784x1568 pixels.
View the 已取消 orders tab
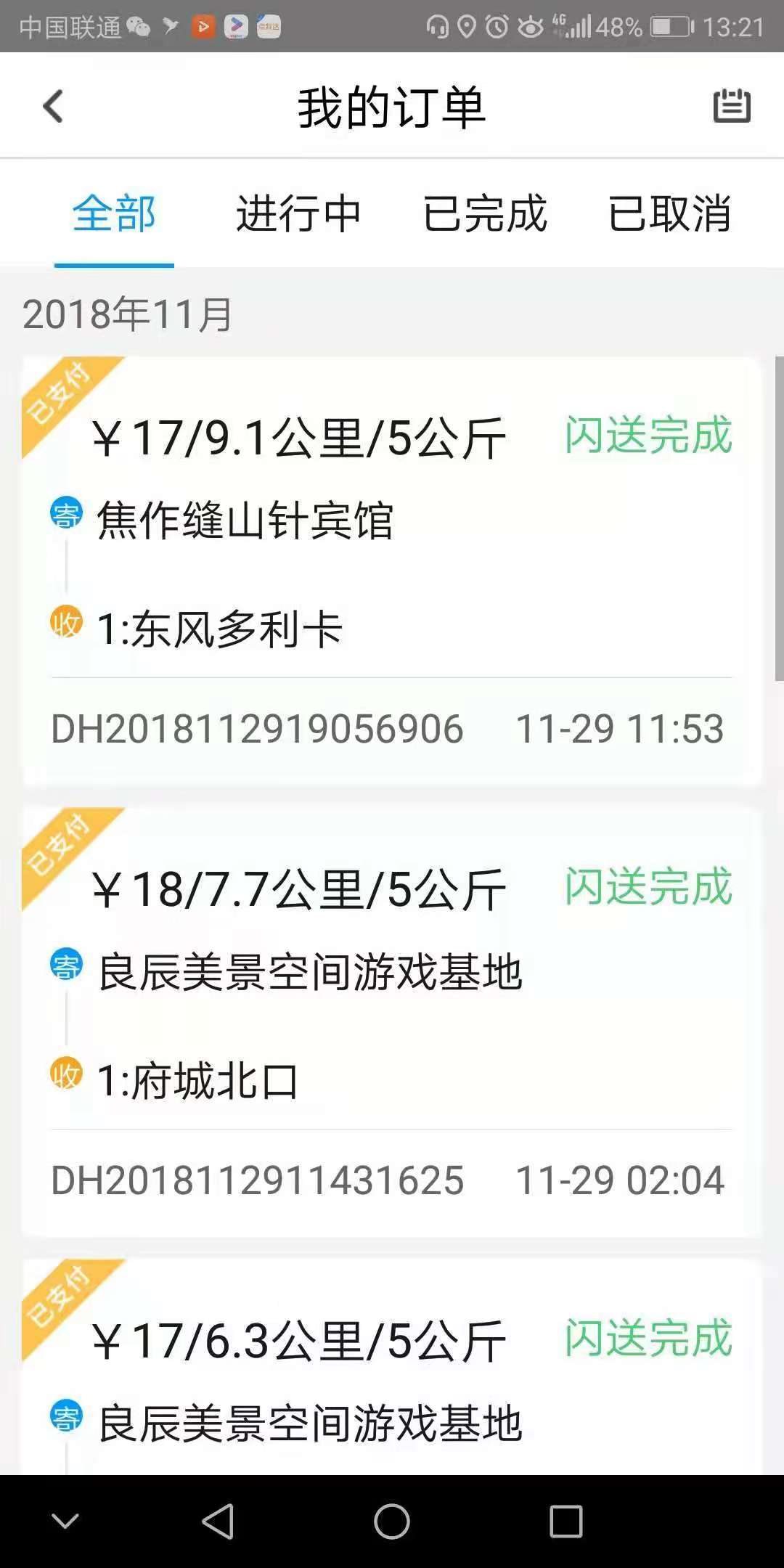[669, 213]
